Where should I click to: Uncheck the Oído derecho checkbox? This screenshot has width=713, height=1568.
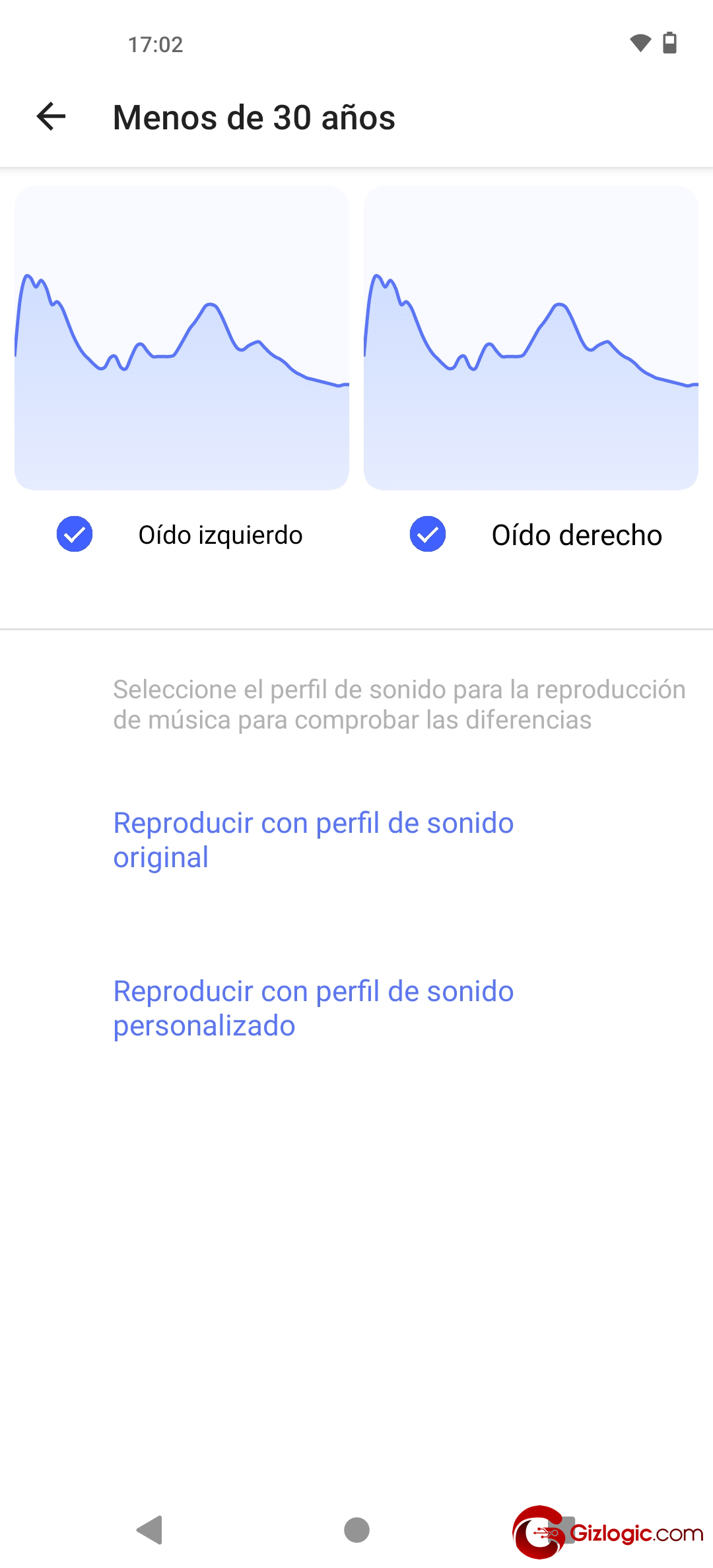point(428,534)
